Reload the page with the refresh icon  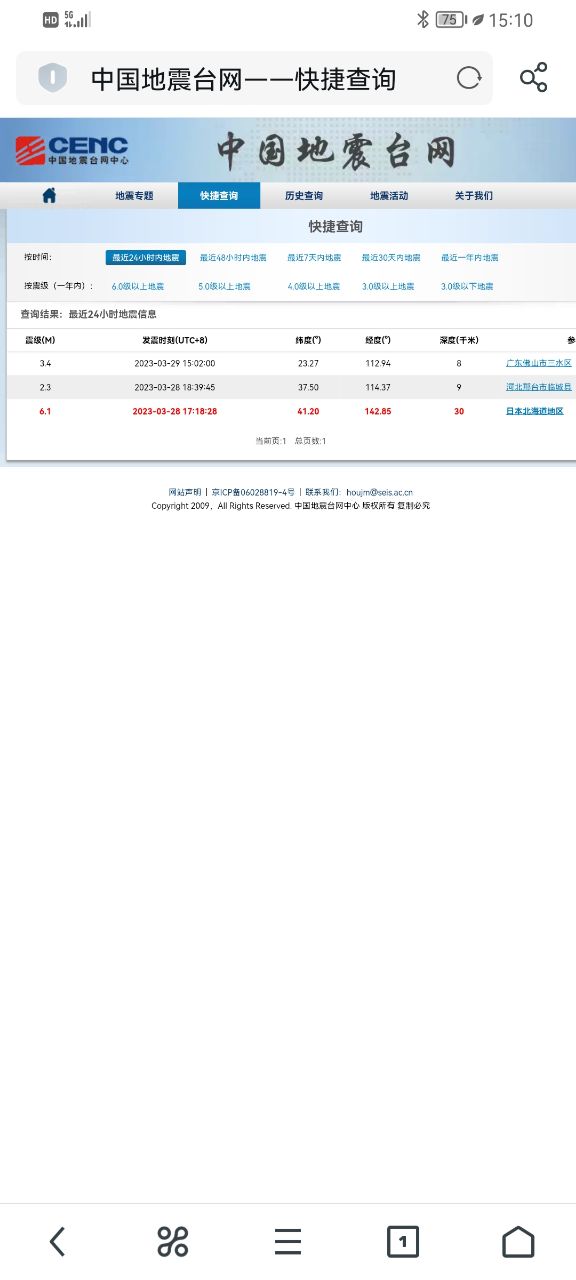pyautogui.click(x=468, y=78)
